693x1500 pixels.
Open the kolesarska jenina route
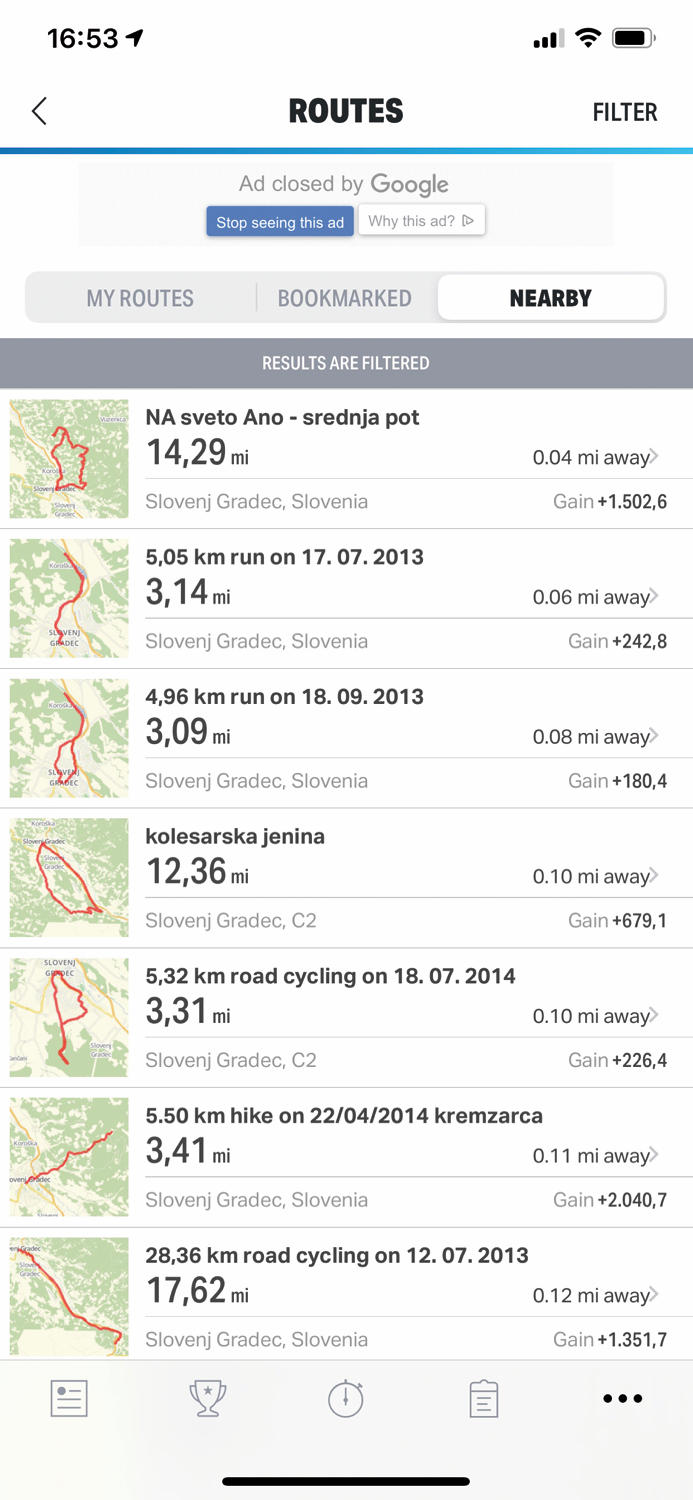point(346,878)
